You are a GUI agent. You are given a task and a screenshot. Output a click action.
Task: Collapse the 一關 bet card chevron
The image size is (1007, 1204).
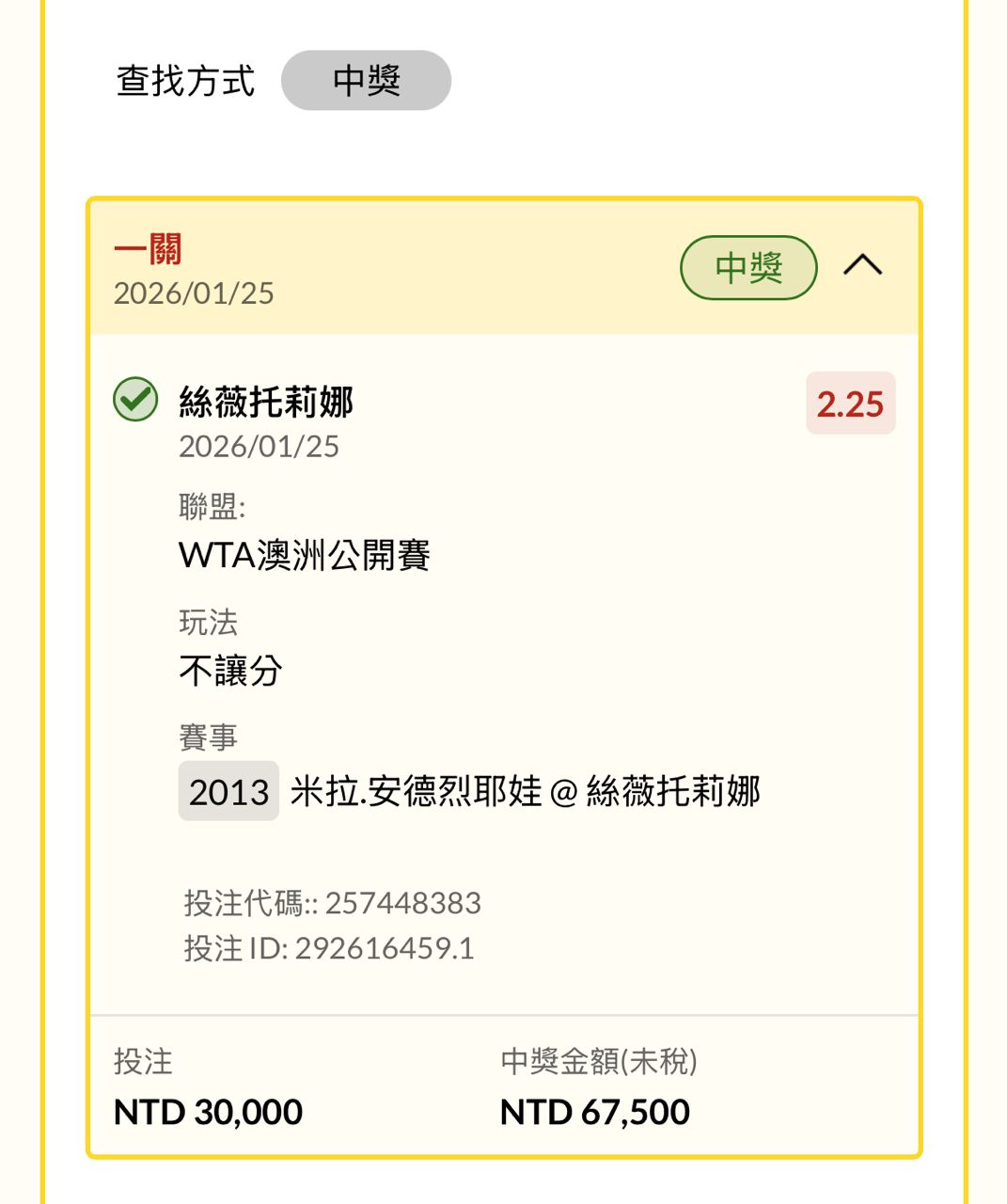tap(862, 266)
